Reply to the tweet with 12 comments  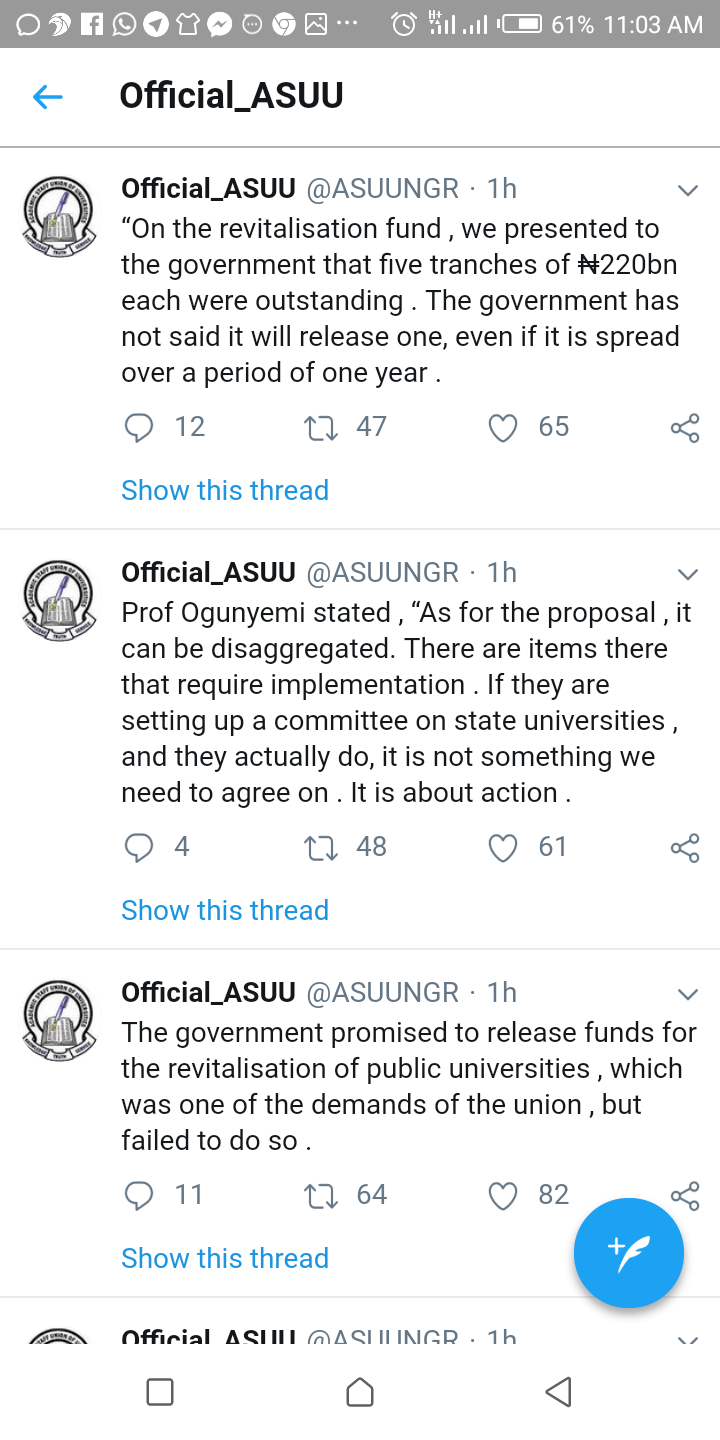(x=139, y=428)
